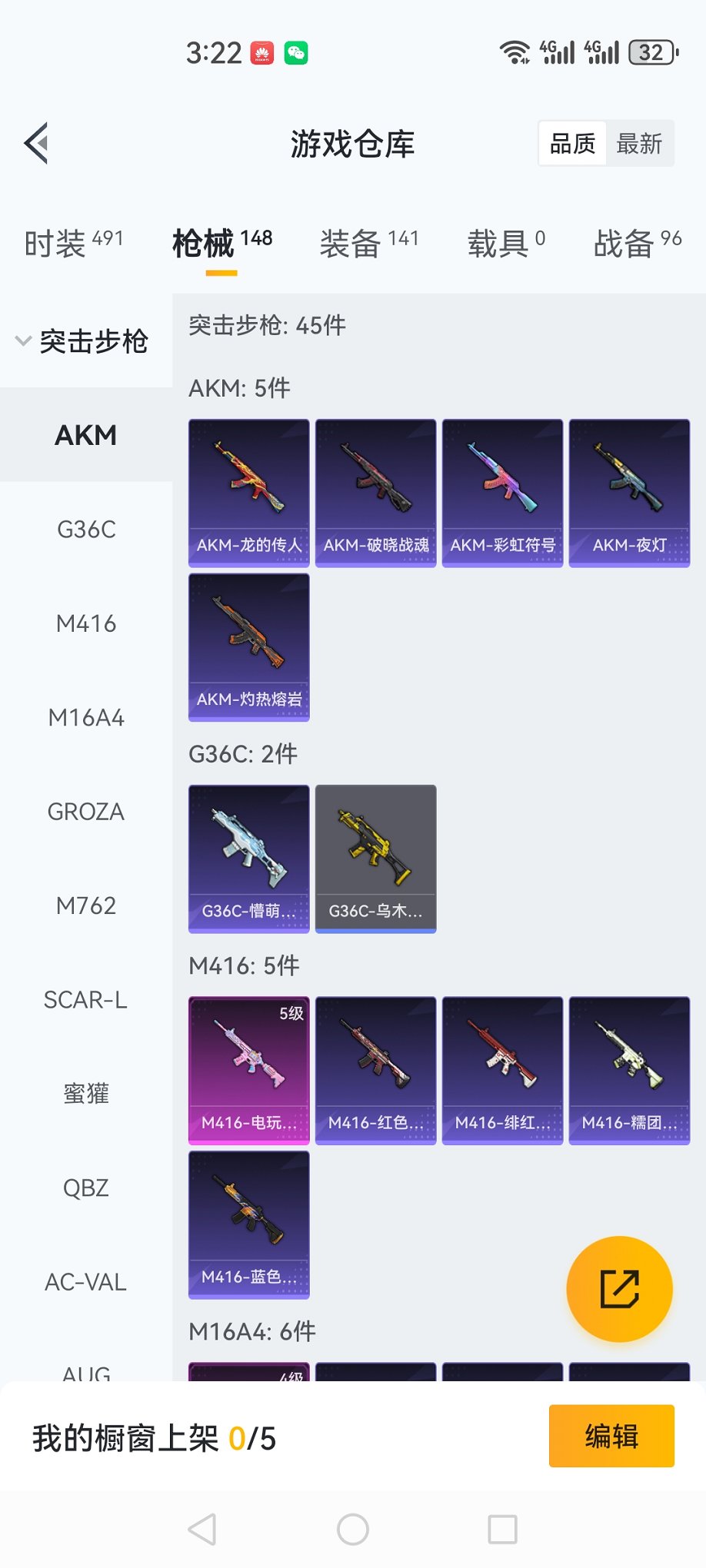Open the 战备 tab

(x=638, y=244)
